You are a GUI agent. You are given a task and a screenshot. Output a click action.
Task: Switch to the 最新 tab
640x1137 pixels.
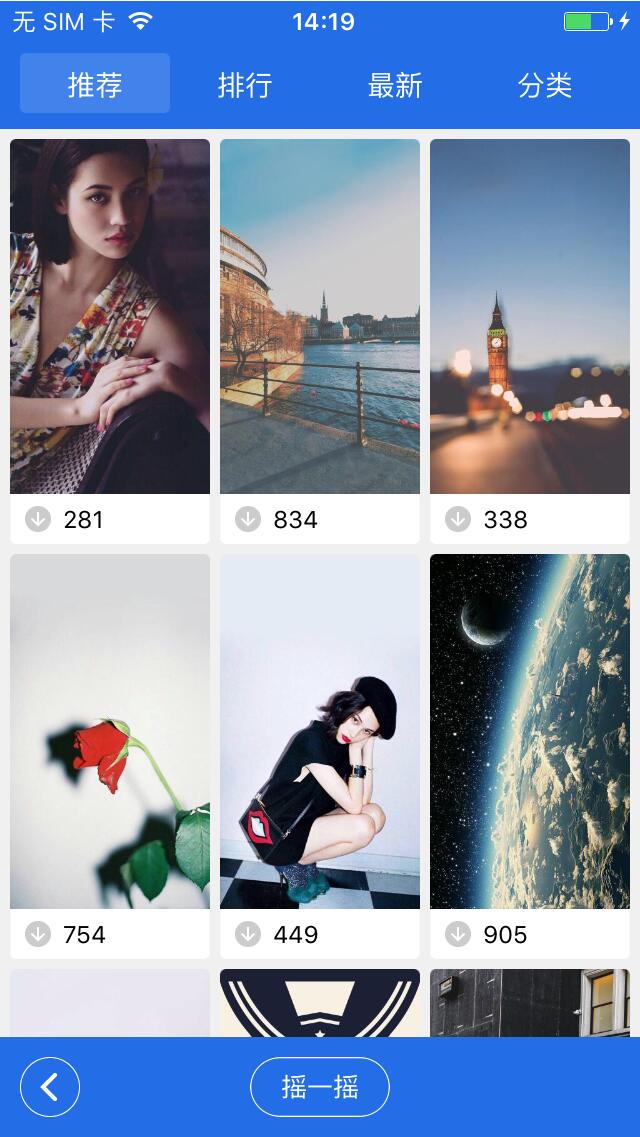click(x=395, y=85)
